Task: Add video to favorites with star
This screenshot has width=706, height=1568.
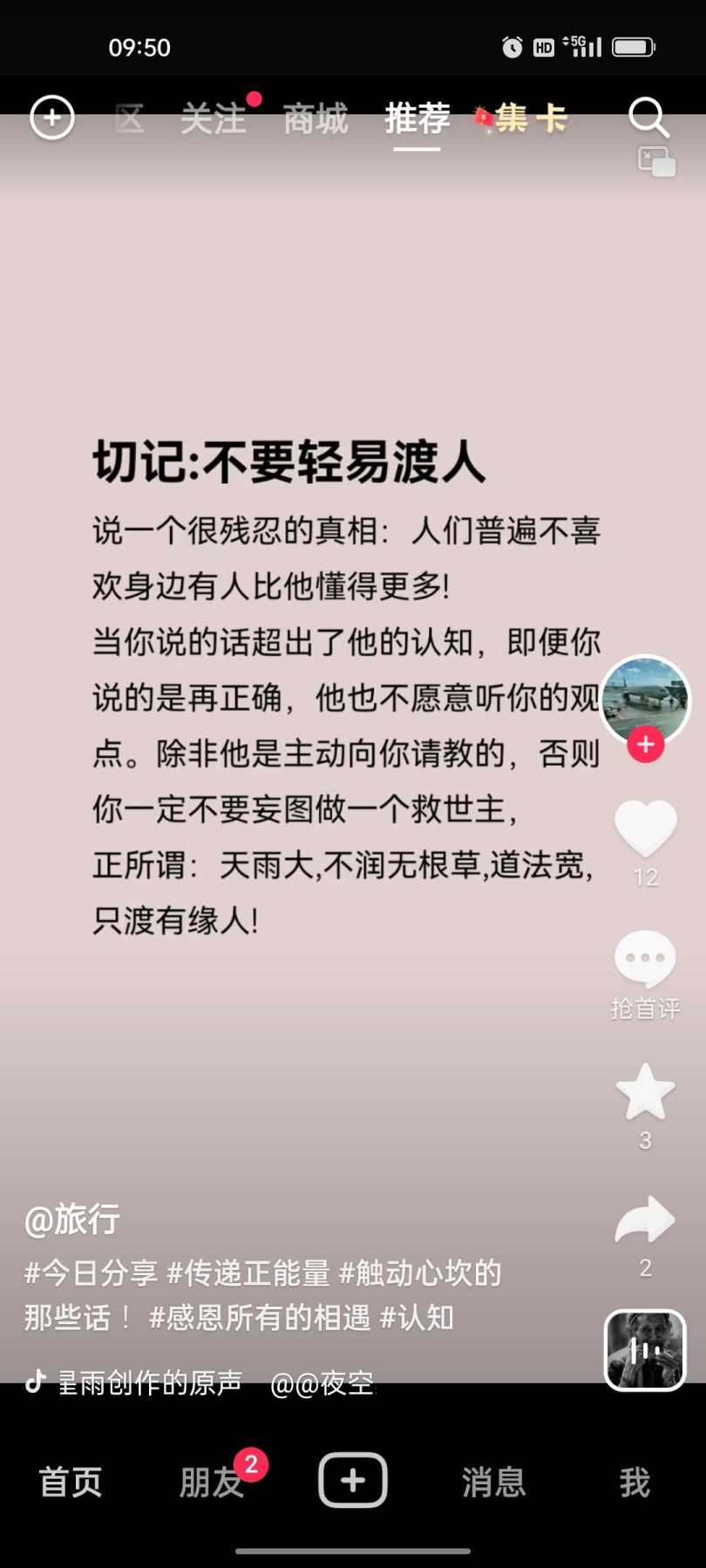Action: [x=645, y=1092]
